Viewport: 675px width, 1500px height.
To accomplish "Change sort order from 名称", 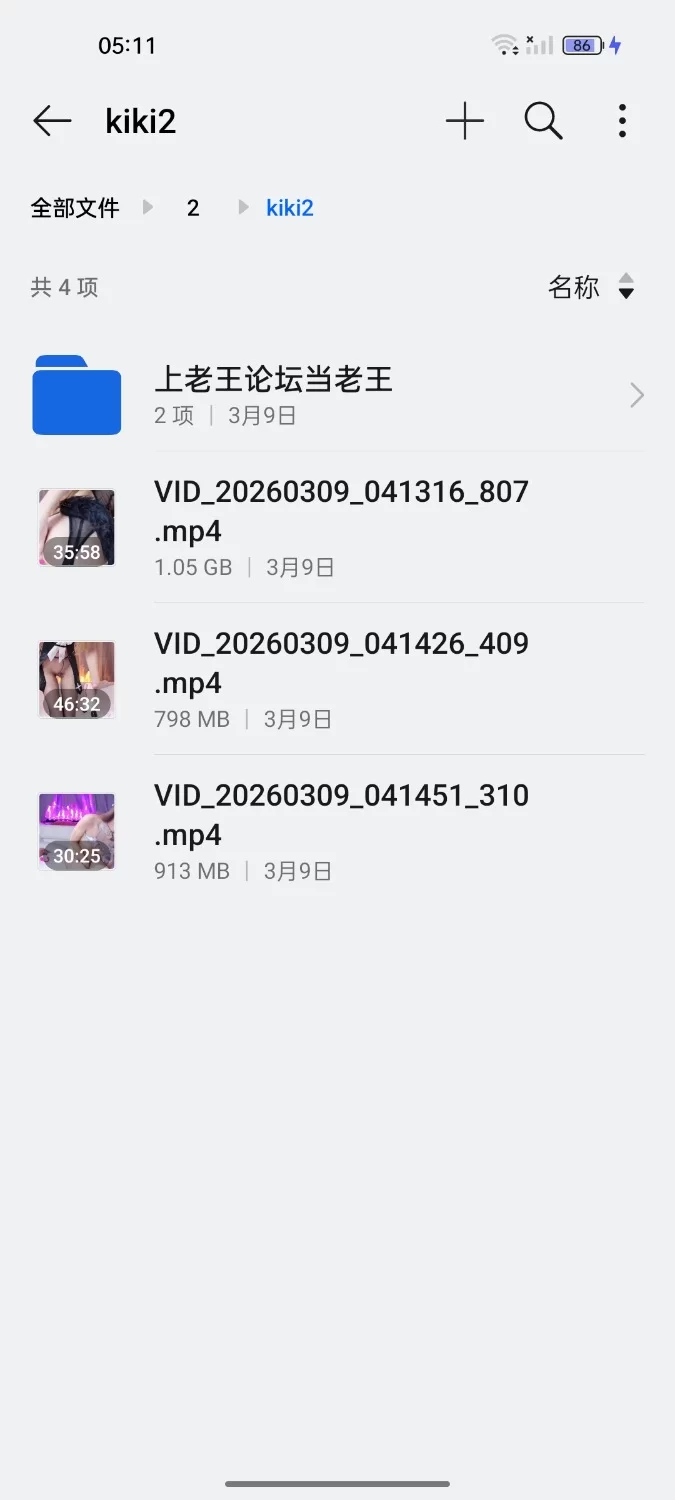I will (592, 287).
